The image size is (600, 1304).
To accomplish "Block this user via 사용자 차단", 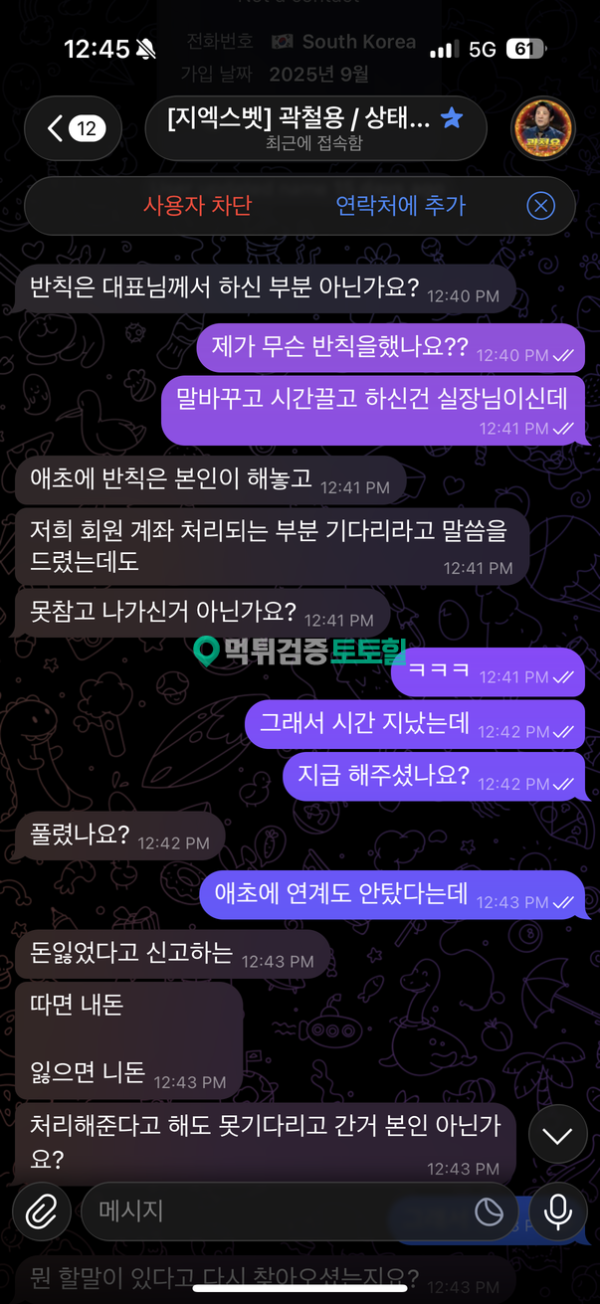I will 198,206.
